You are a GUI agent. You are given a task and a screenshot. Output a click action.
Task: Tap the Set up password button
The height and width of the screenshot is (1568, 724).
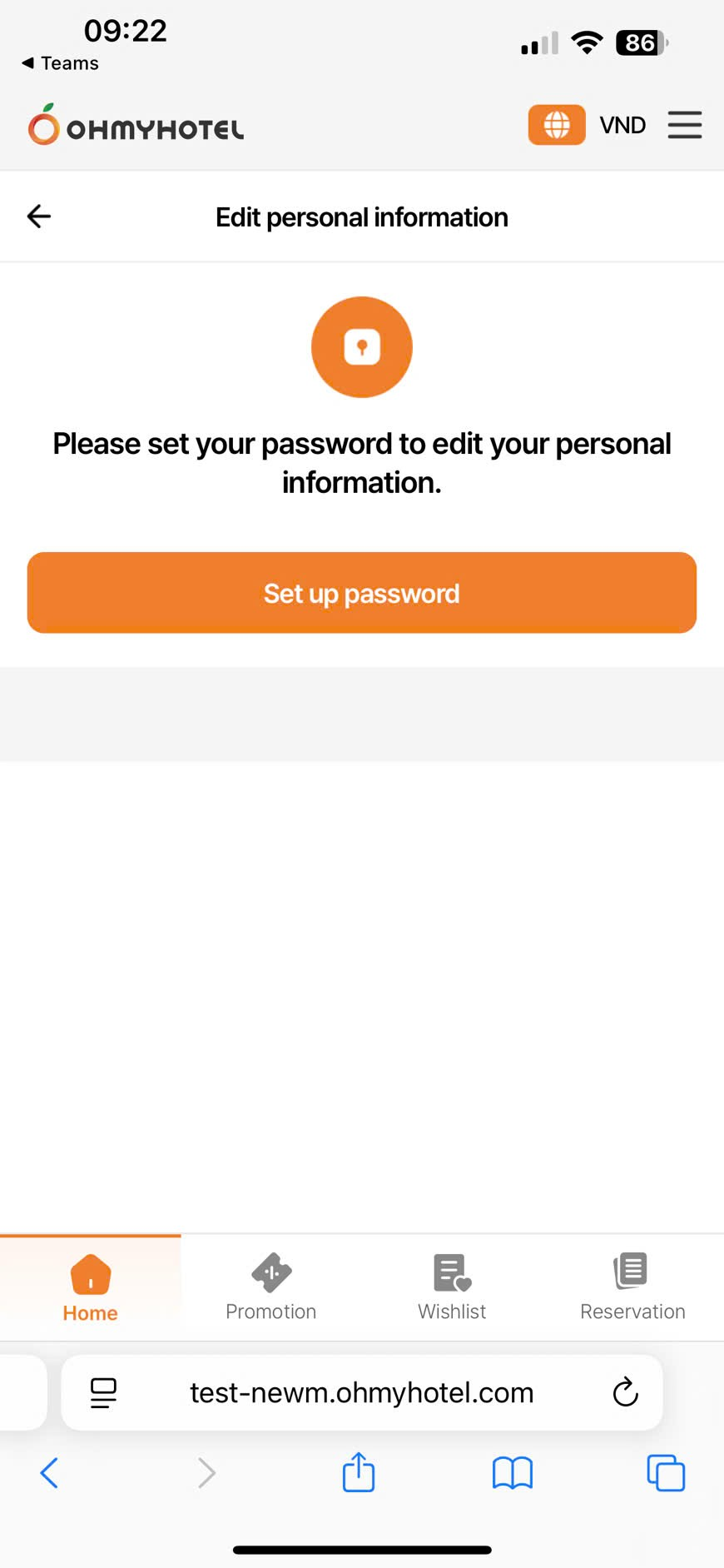tap(361, 593)
